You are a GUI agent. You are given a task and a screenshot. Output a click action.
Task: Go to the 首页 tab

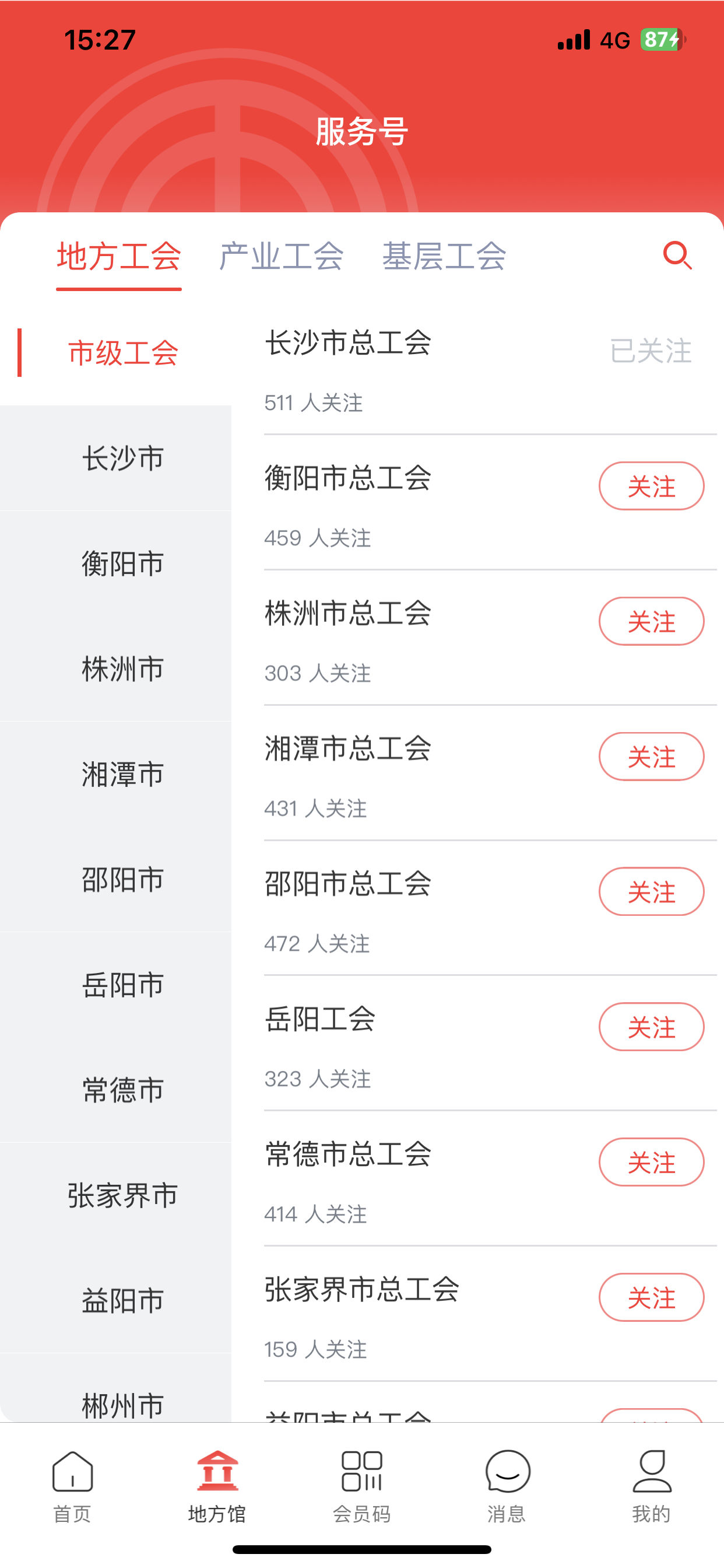72,1486
